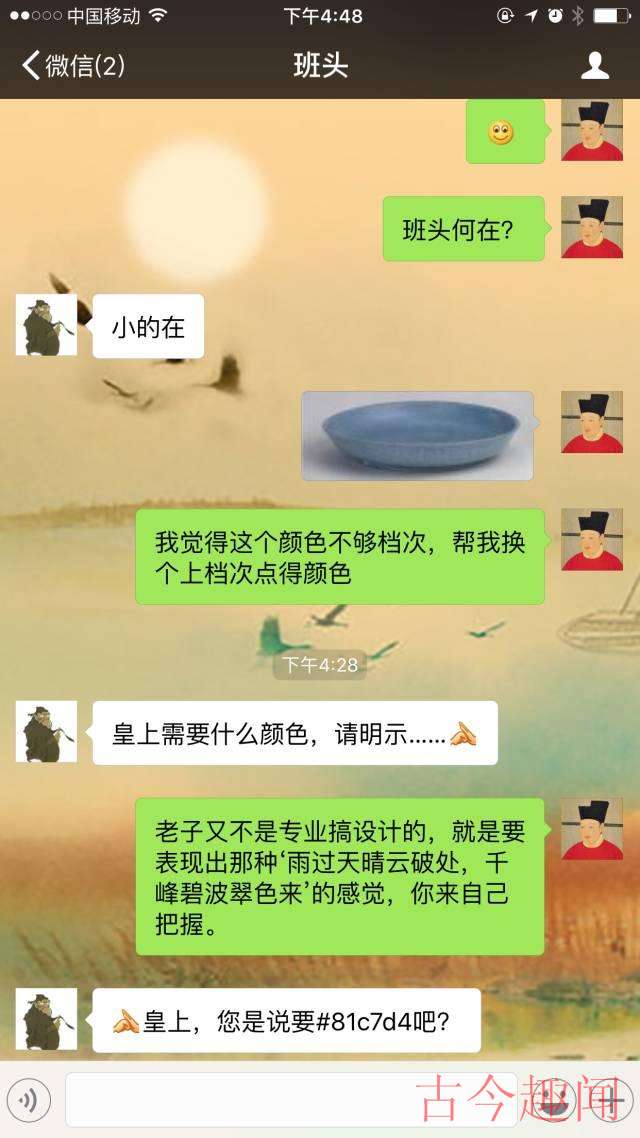Open avatar beside the 小的在 message

click(x=46, y=325)
